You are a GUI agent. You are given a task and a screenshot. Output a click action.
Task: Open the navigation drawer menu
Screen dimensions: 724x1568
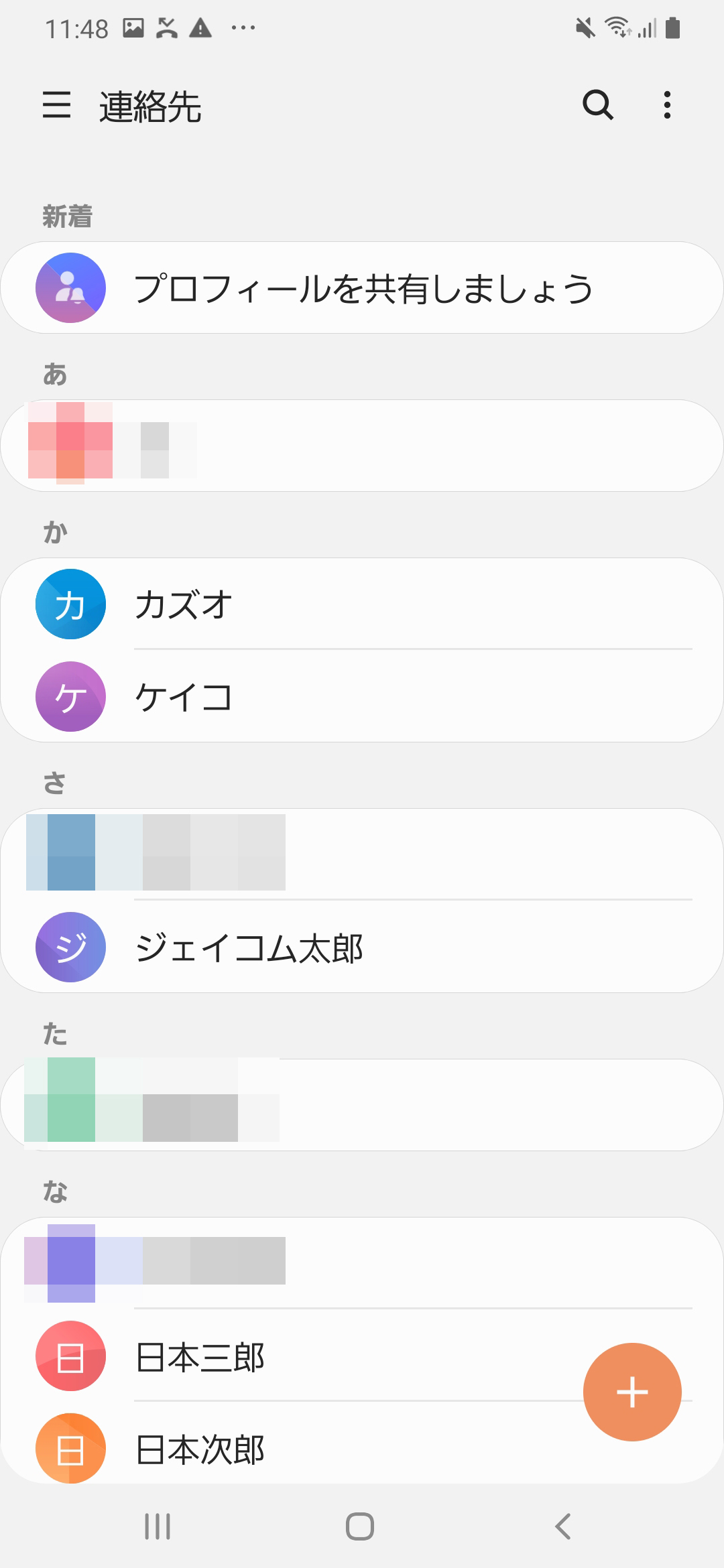point(56,105)
